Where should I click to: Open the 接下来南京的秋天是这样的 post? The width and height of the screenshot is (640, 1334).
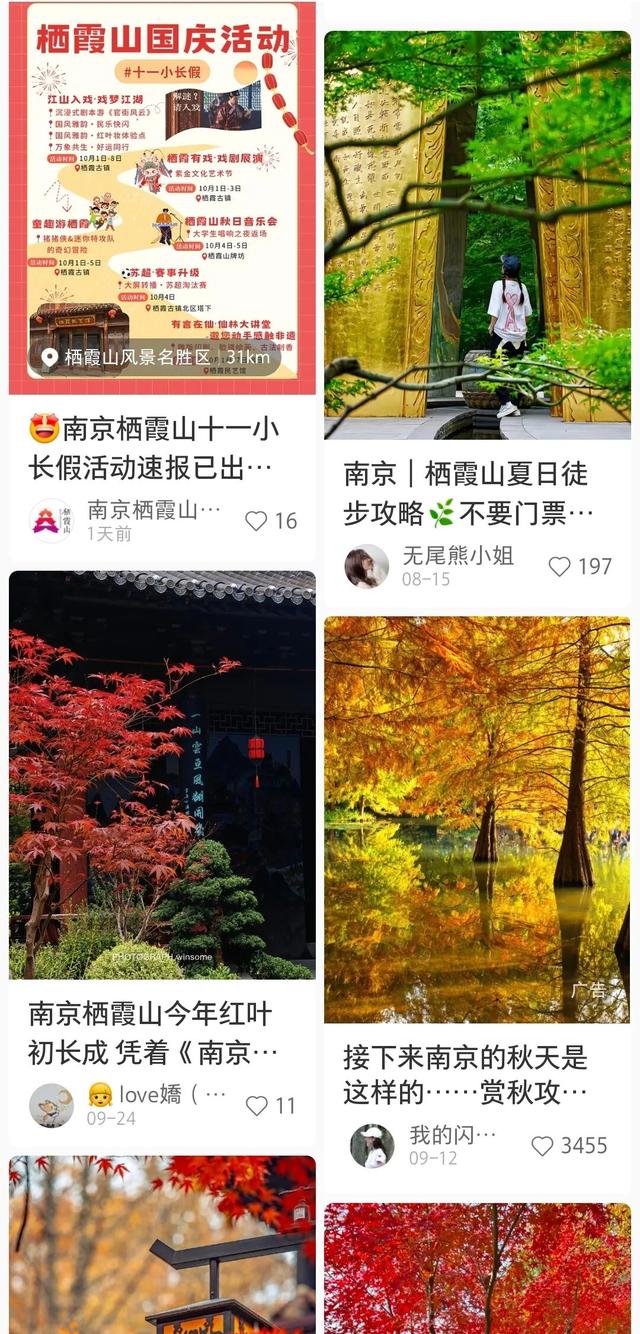coord(466,1074)
